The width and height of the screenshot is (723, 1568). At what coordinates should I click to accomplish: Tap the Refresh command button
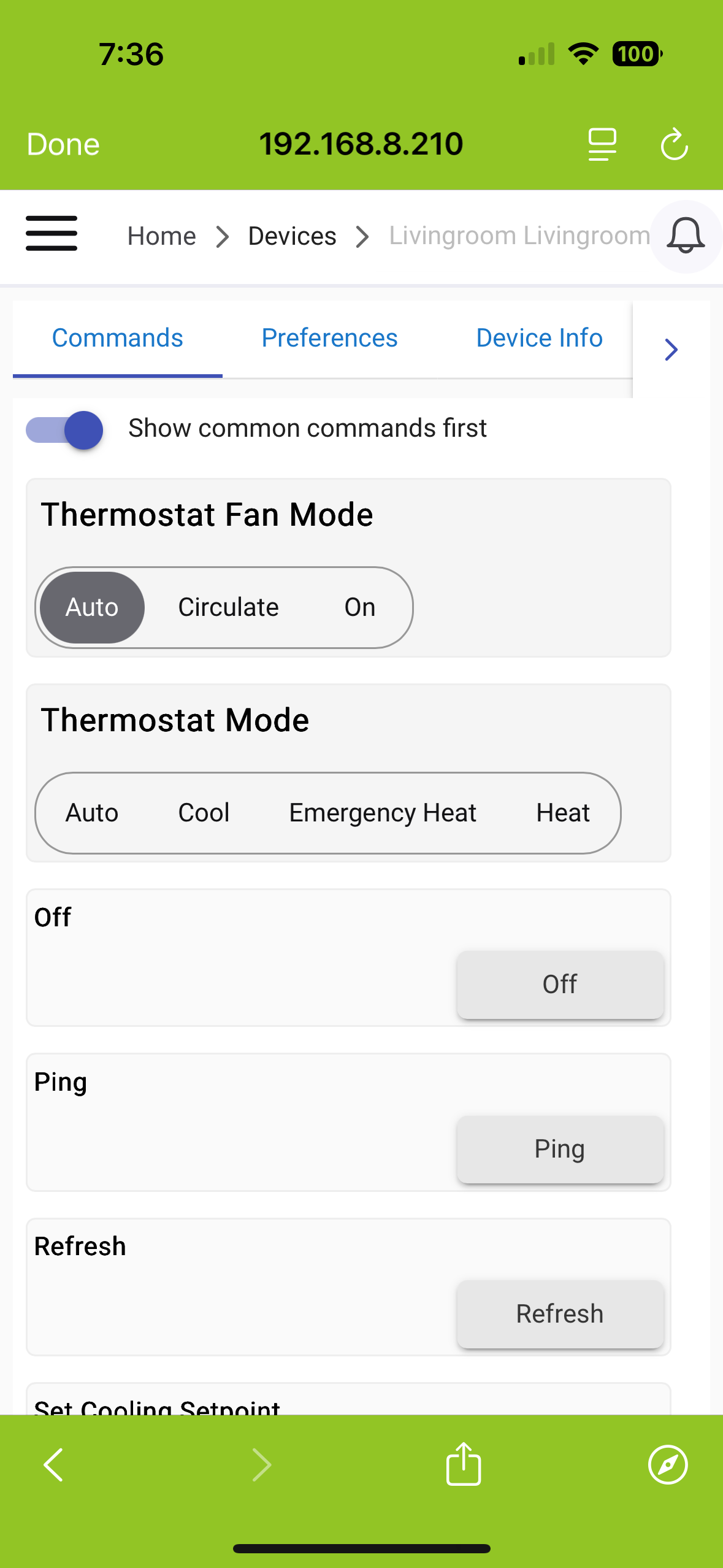pyautogui.click(x=560, y=1314)
